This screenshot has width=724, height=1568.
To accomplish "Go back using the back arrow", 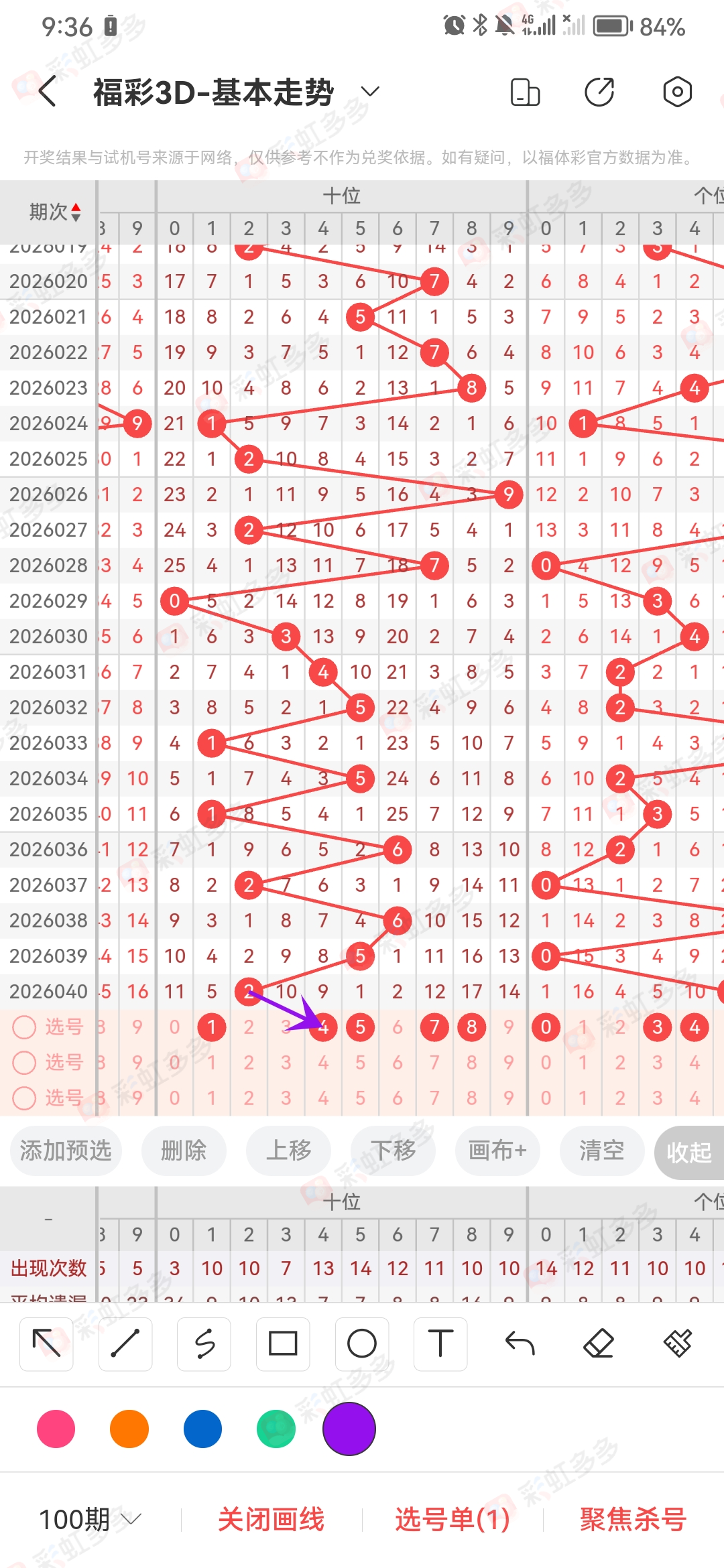I will pyautogui.click(x=47, y=92).
